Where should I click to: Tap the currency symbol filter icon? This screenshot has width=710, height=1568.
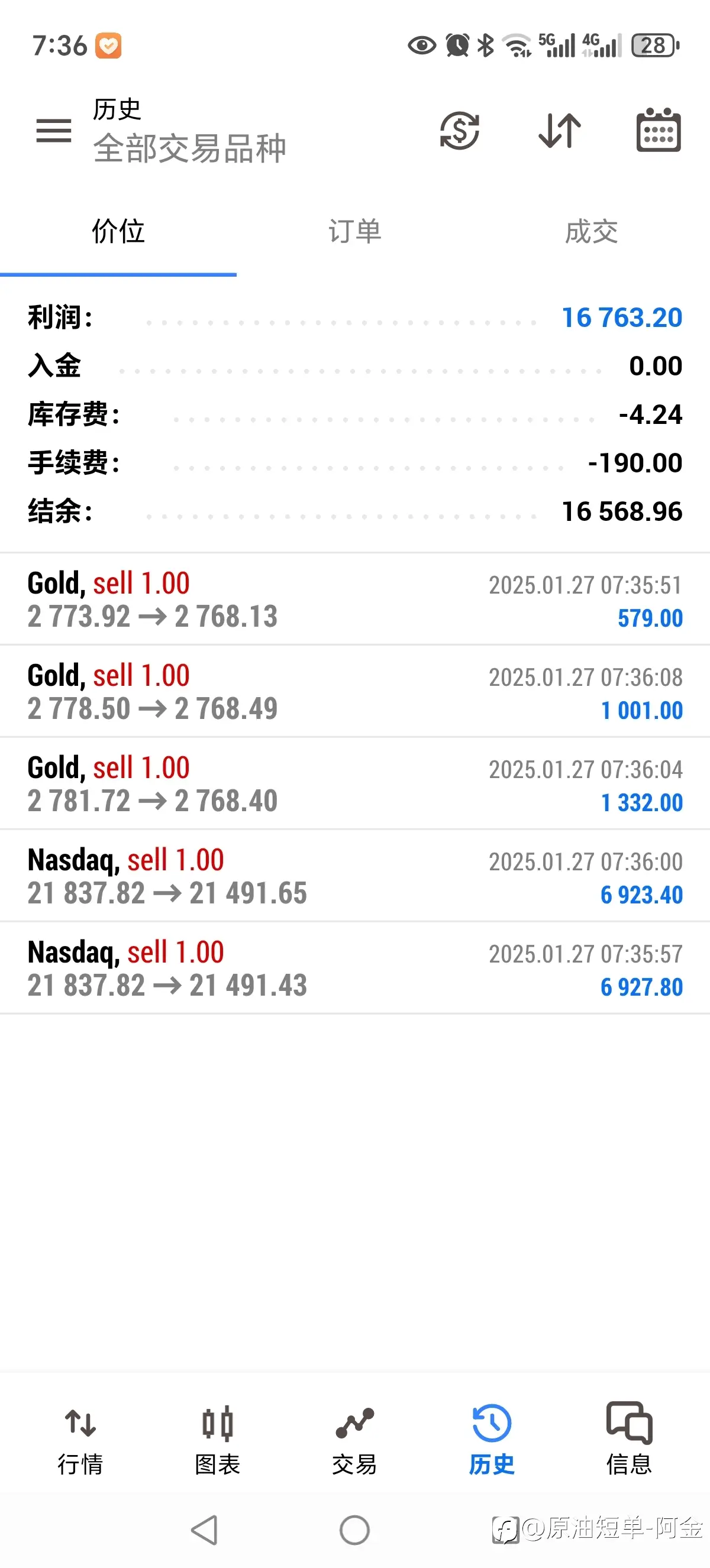click(x=460, y=130)
